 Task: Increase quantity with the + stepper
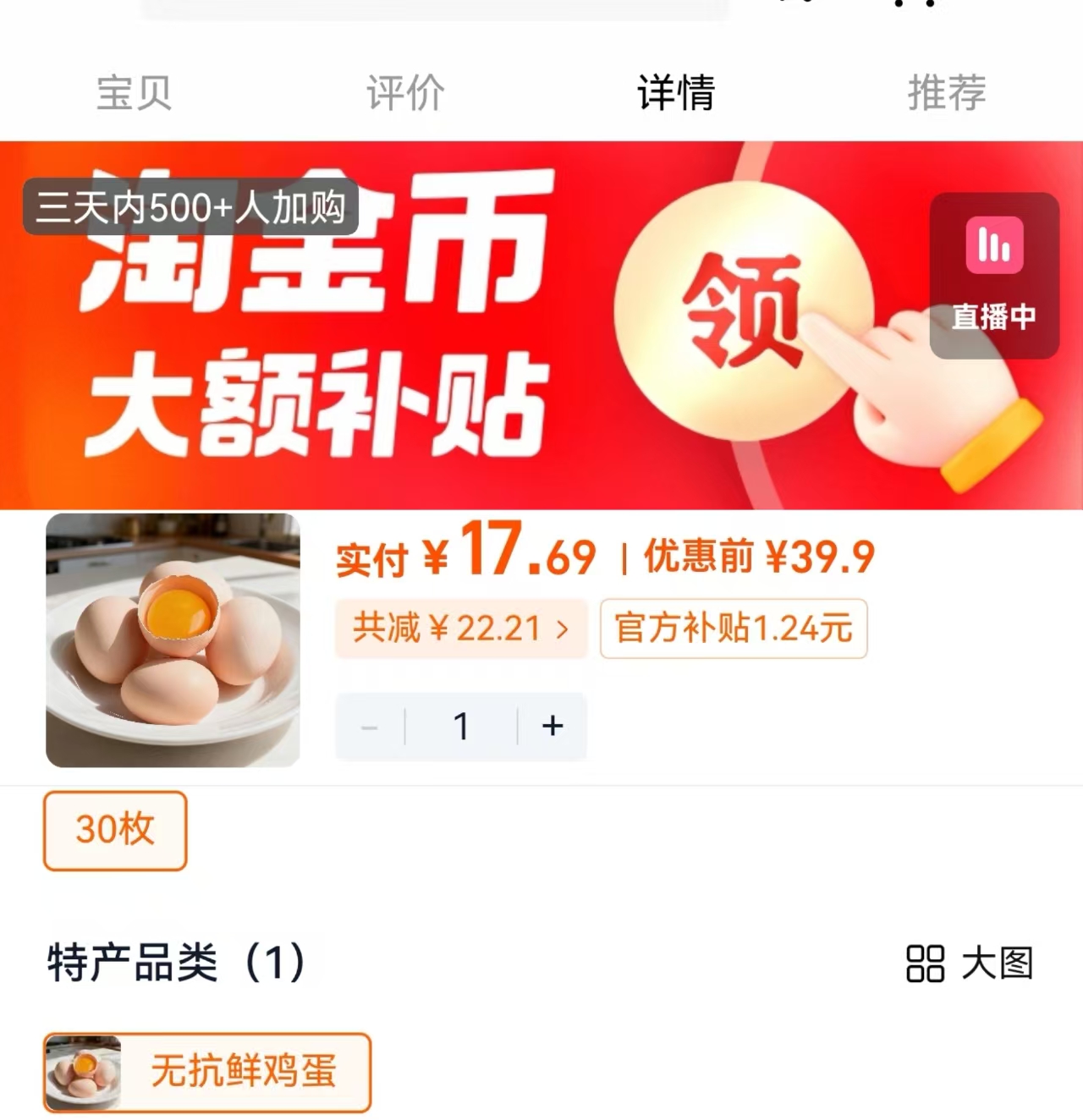[x=552, y=726]
